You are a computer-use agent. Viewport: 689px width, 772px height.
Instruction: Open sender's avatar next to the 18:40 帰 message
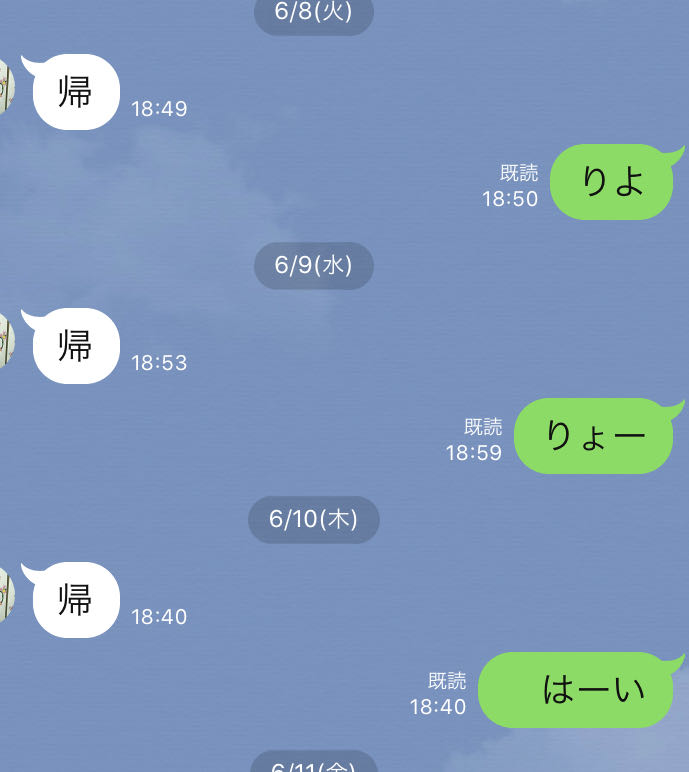pyautogui.click(x=6, y=595)
